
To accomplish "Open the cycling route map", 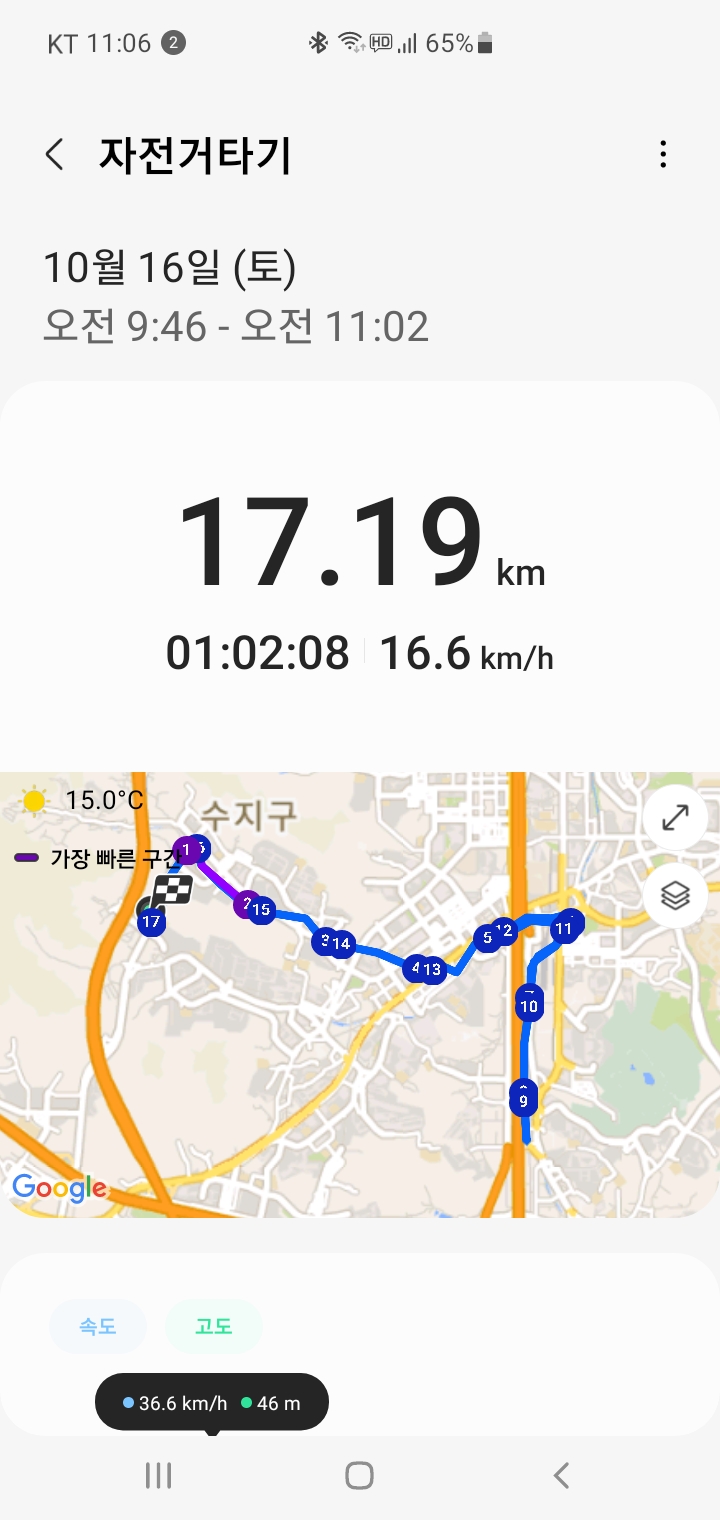I will click(x=360, y=1060).
